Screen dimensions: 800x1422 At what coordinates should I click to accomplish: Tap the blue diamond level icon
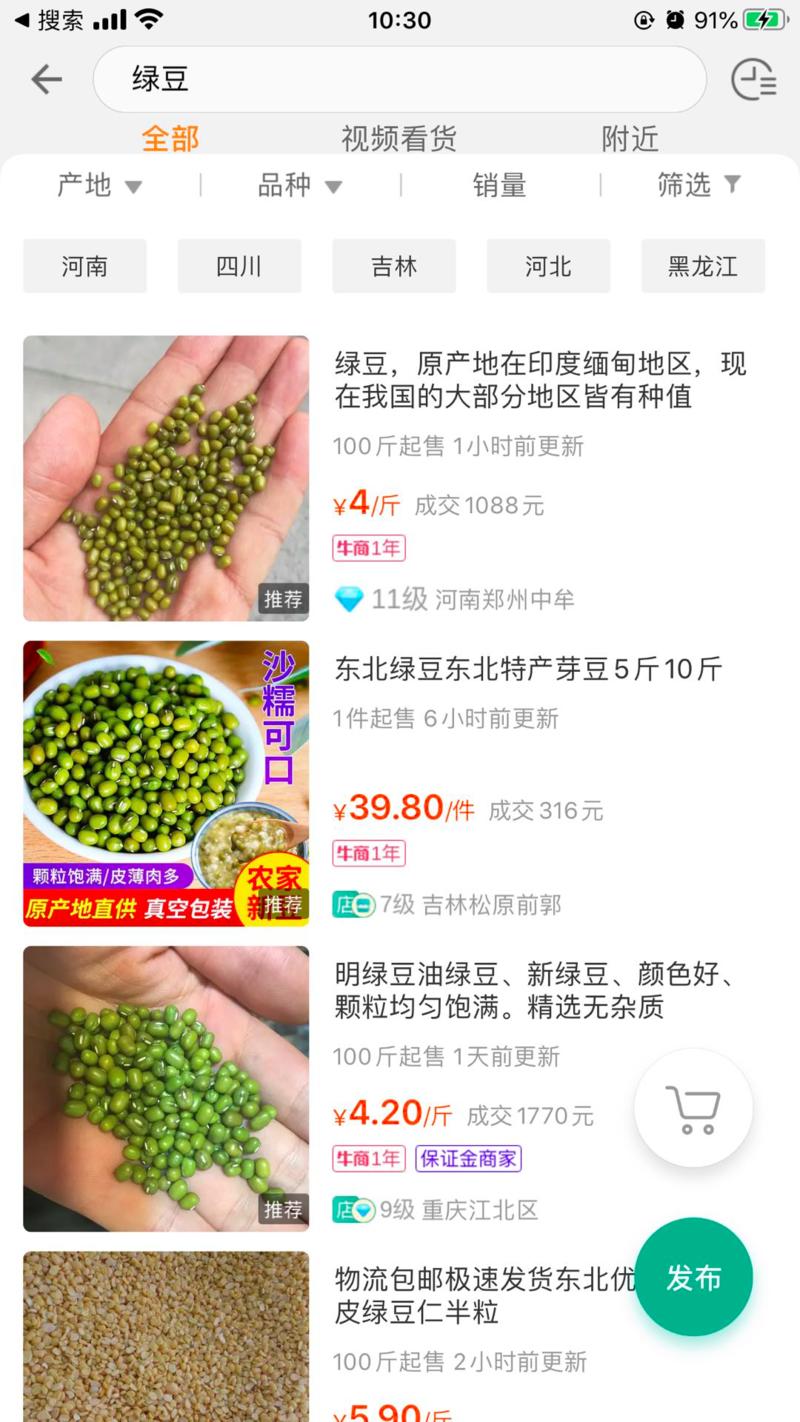352,598
